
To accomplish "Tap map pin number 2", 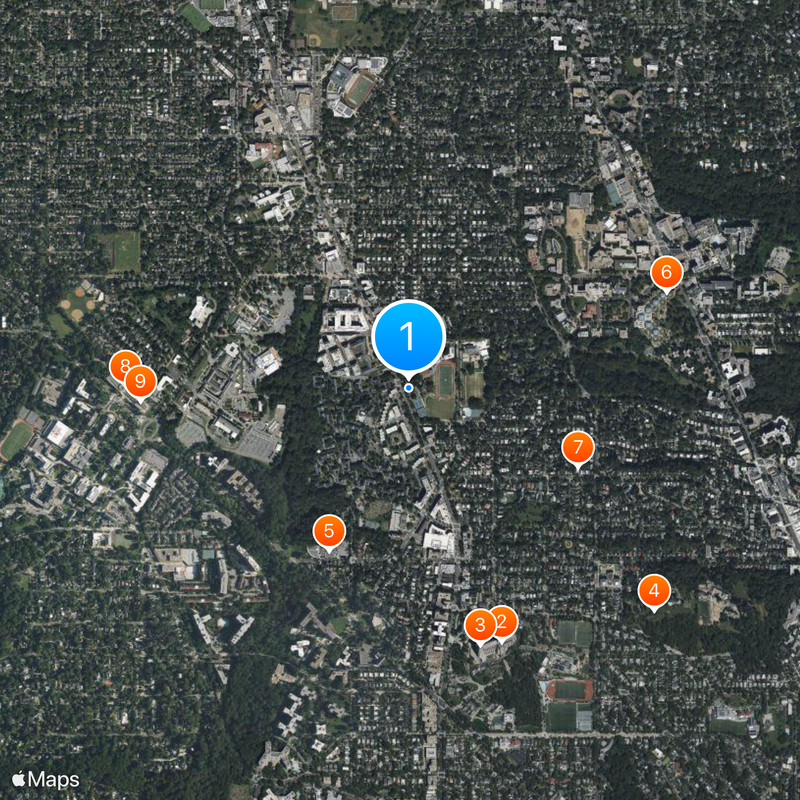I will coord(506,620).
